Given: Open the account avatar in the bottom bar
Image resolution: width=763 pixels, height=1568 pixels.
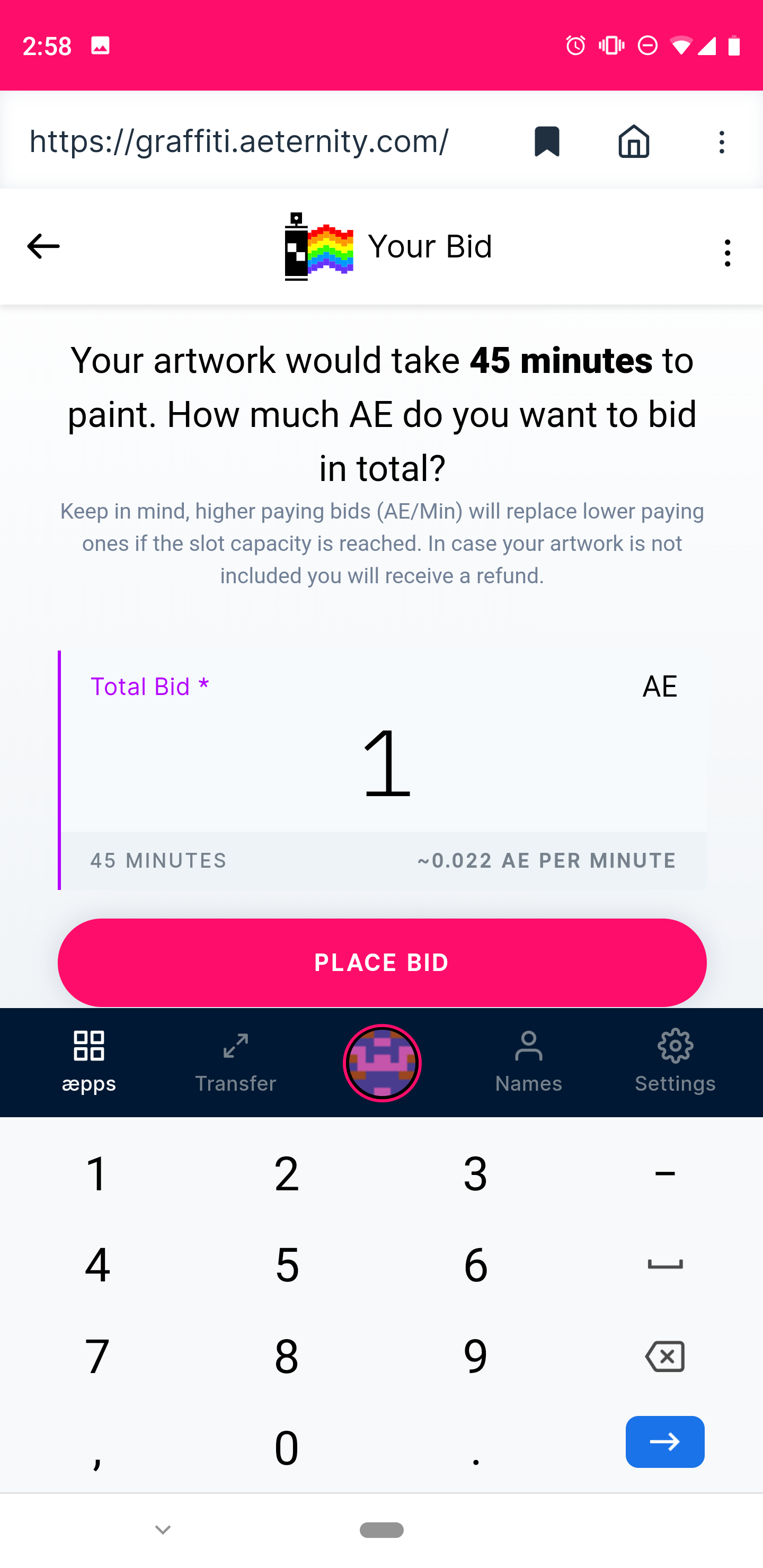Looking at the screenshot, I should coord(382,1063).
